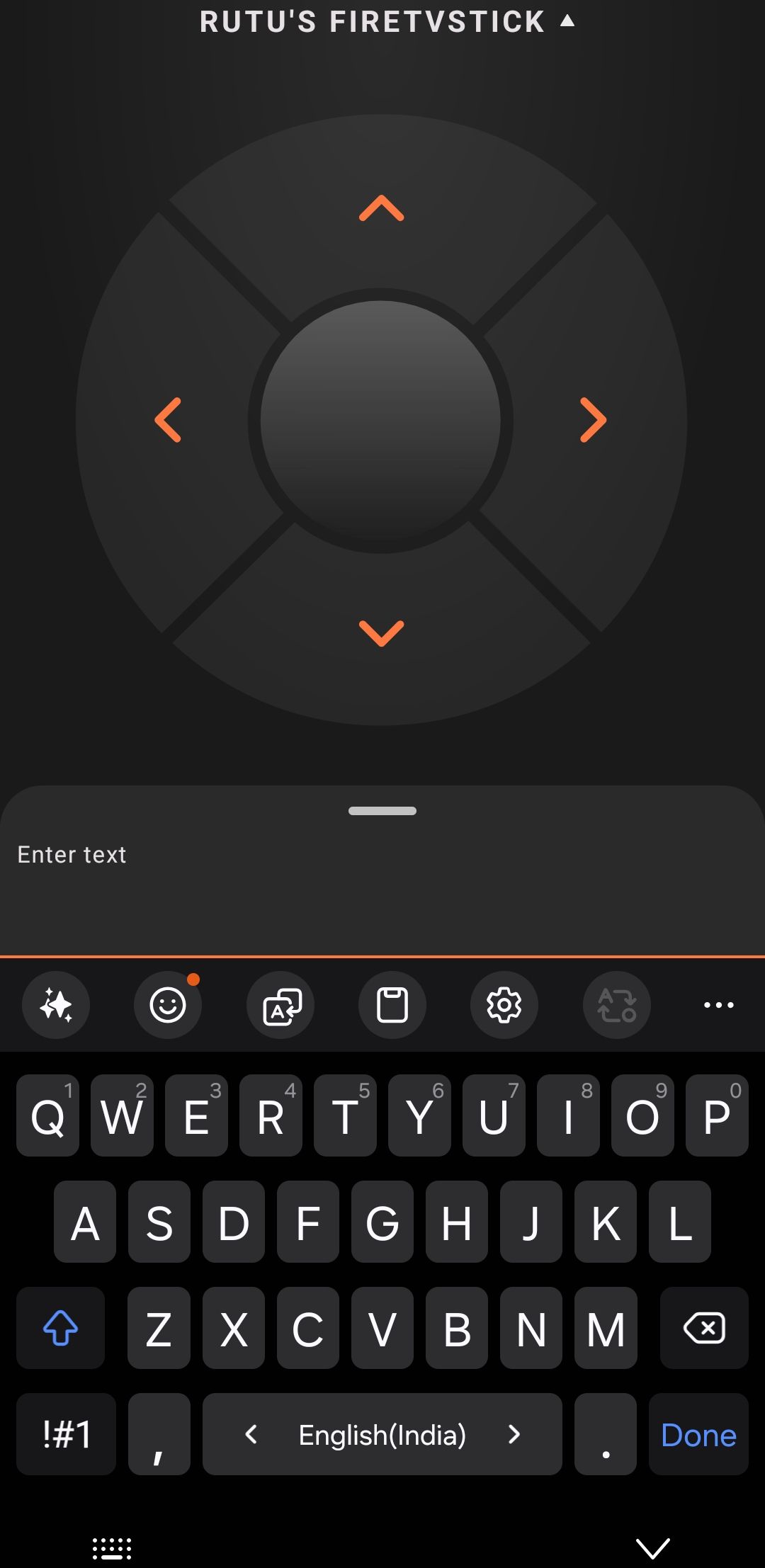
Task: Tap the center select button
Action: click(x=381, y=420)
